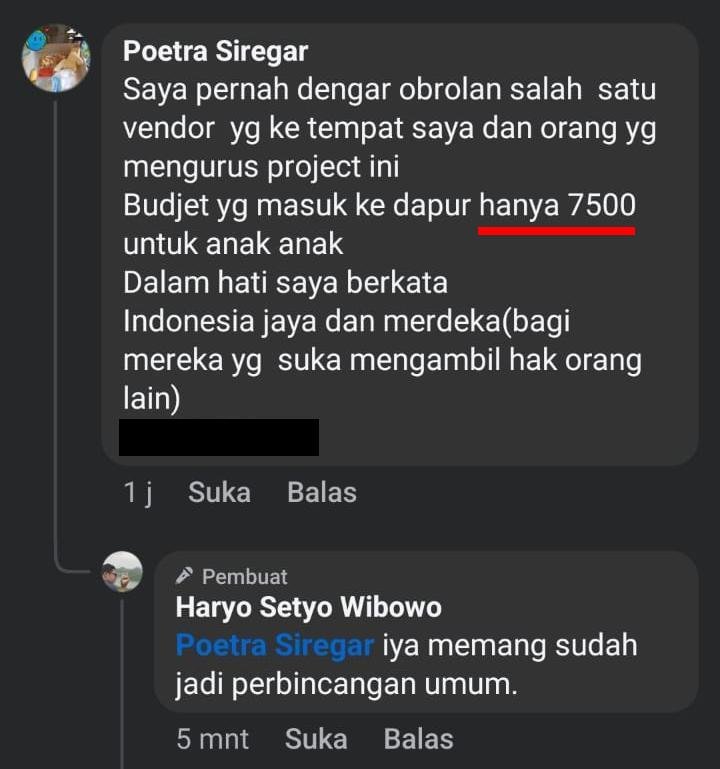Tap the blue Poetra Siregar mention
The width and height of the screenshot is (720, 769).
pyautogui.click(x=275, y=645)
